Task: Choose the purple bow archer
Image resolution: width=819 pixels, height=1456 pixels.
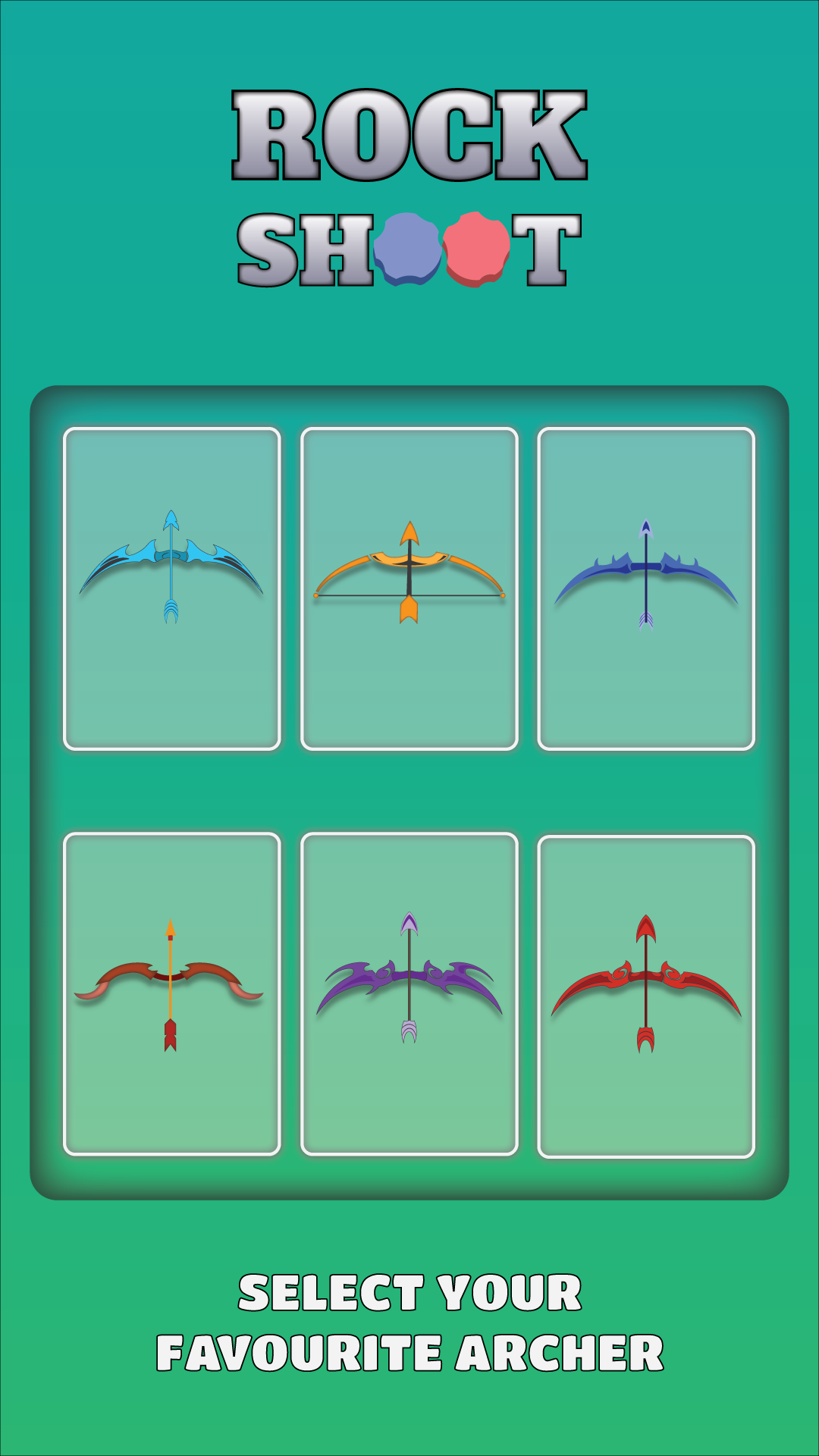Action: 409,993
